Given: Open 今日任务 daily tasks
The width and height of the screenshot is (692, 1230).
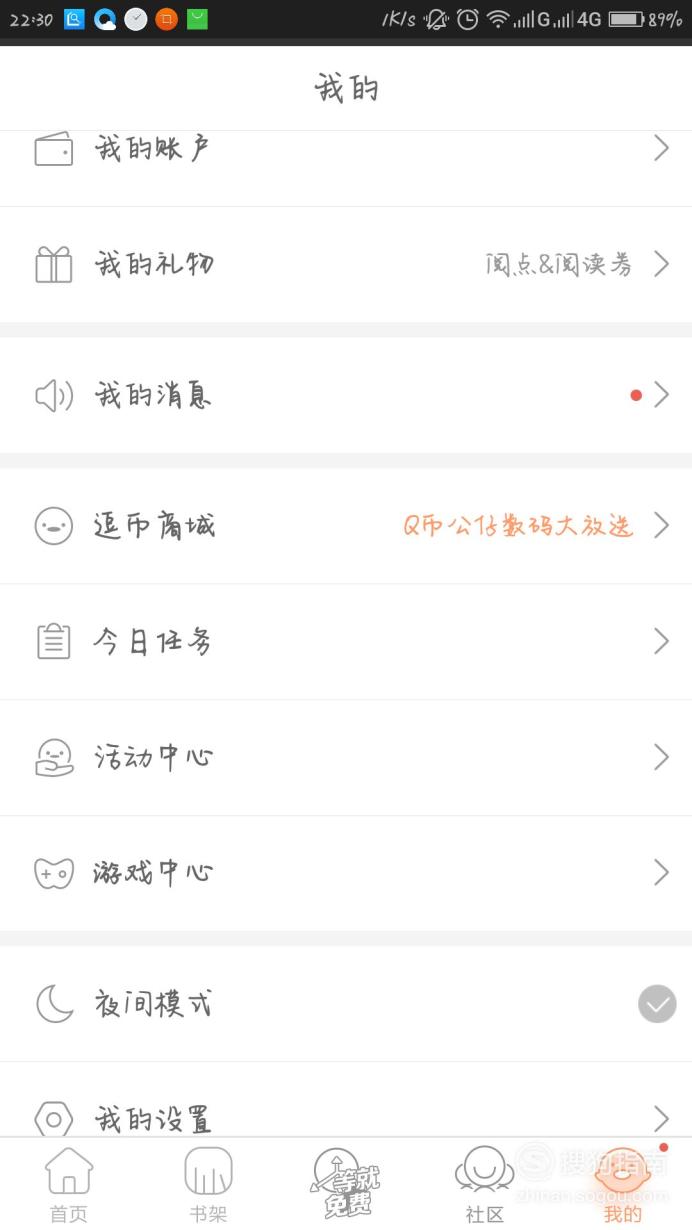Looking at the screenshot, I should 346,642.
